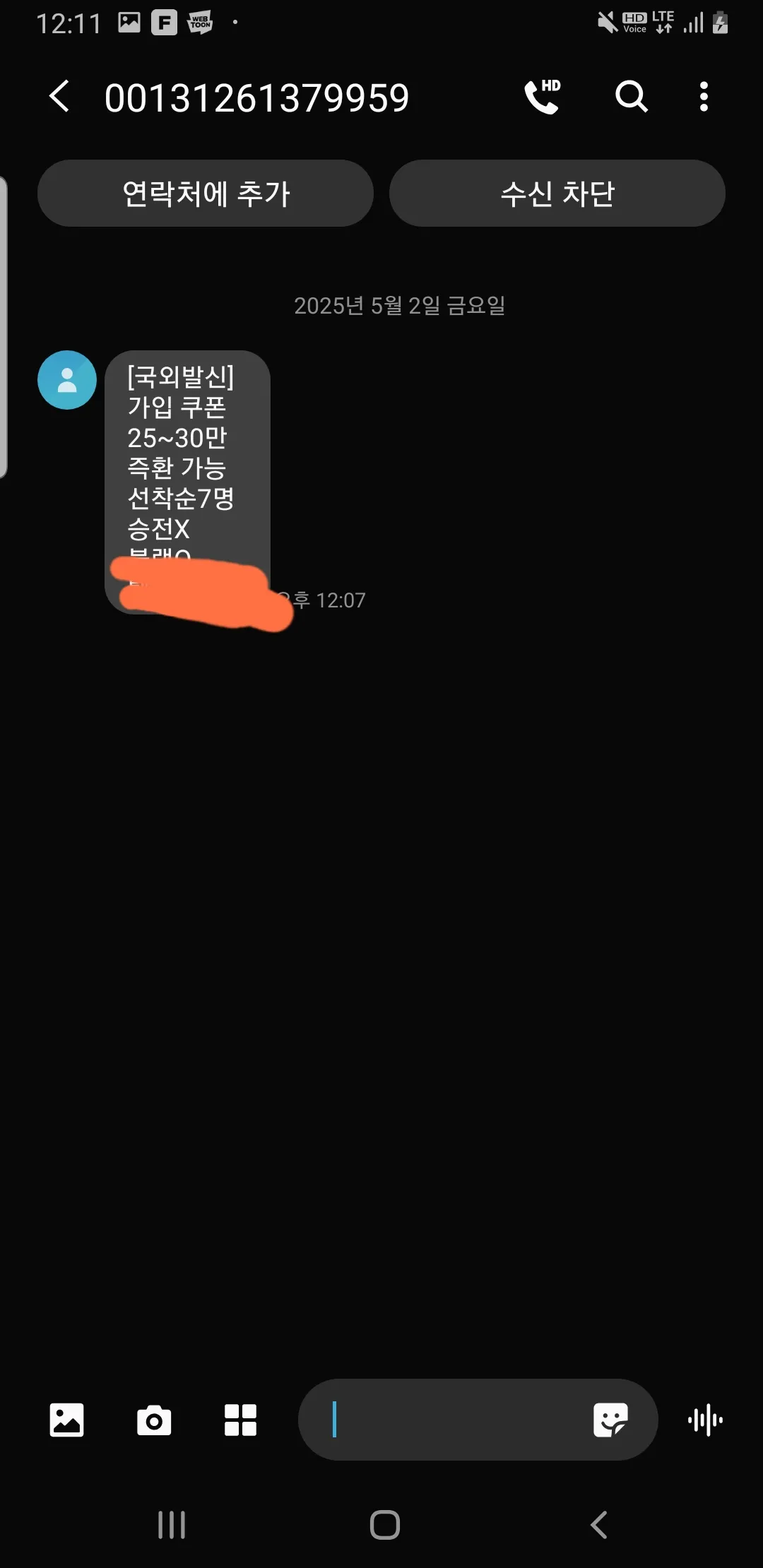Call the number 00131261379959

click(543, 97)
